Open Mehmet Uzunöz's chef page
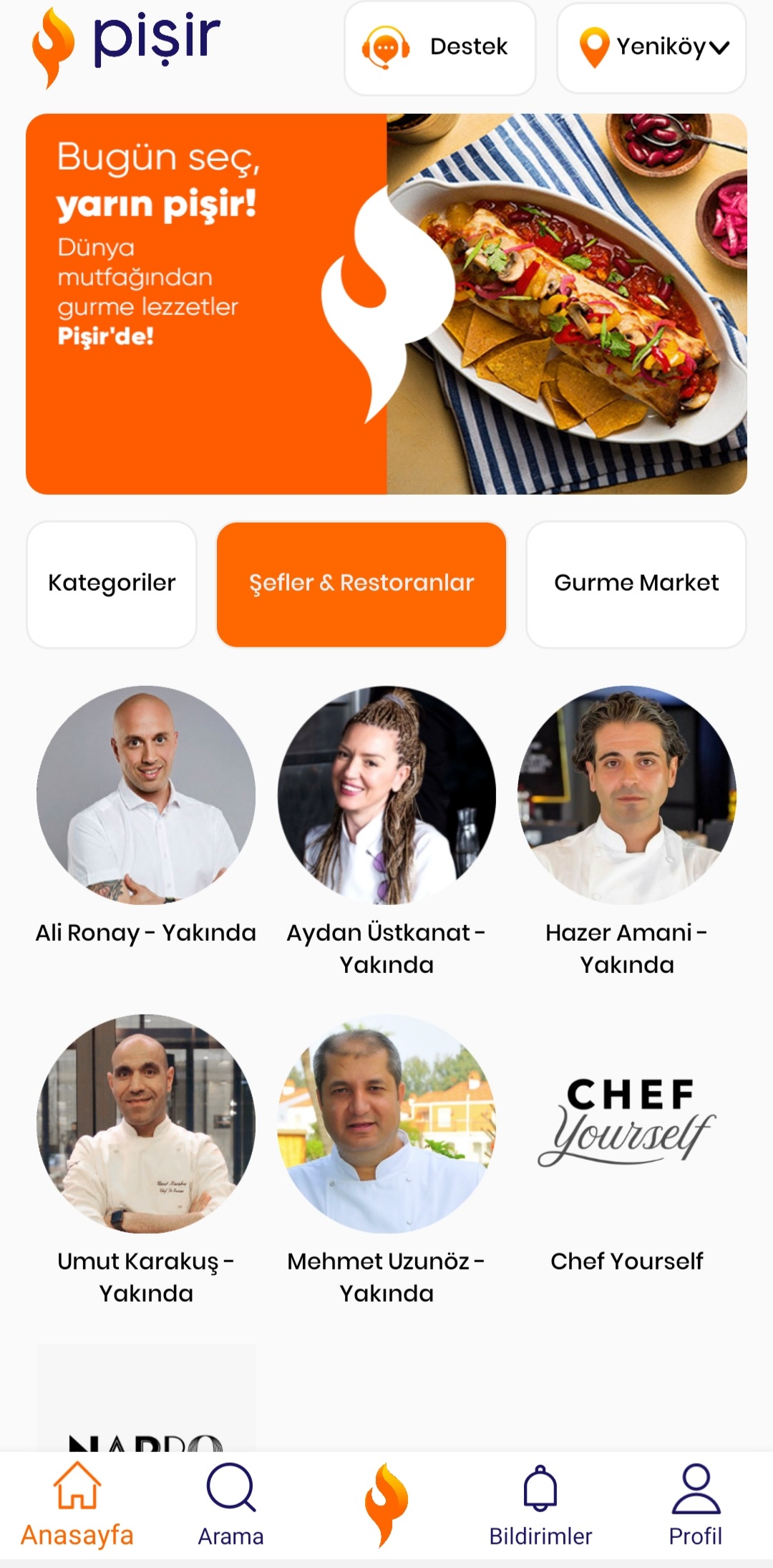This screenshot has height=1568, width=773. tap(386, 1123)
